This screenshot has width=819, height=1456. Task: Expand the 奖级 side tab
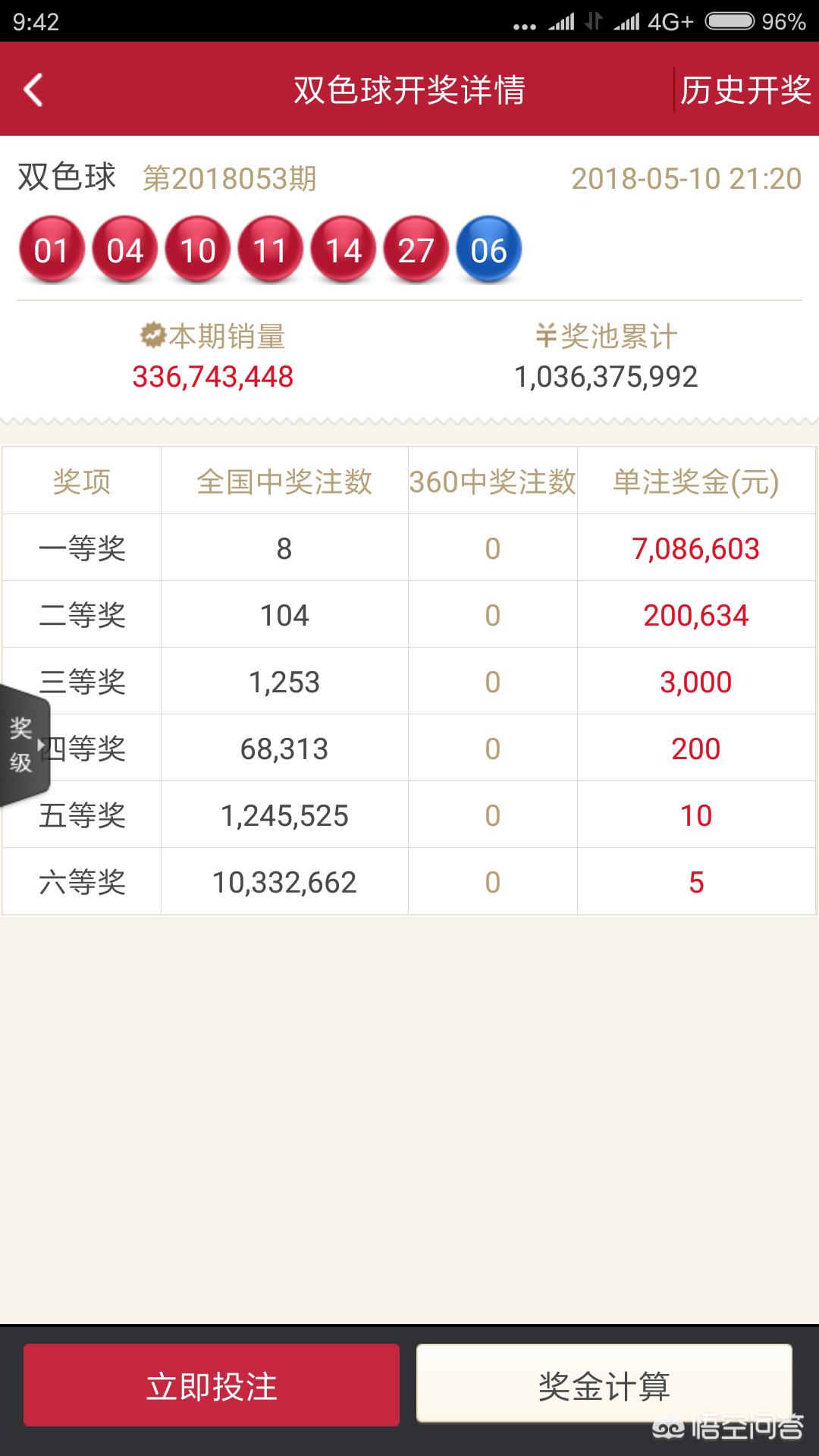point(23,745)
